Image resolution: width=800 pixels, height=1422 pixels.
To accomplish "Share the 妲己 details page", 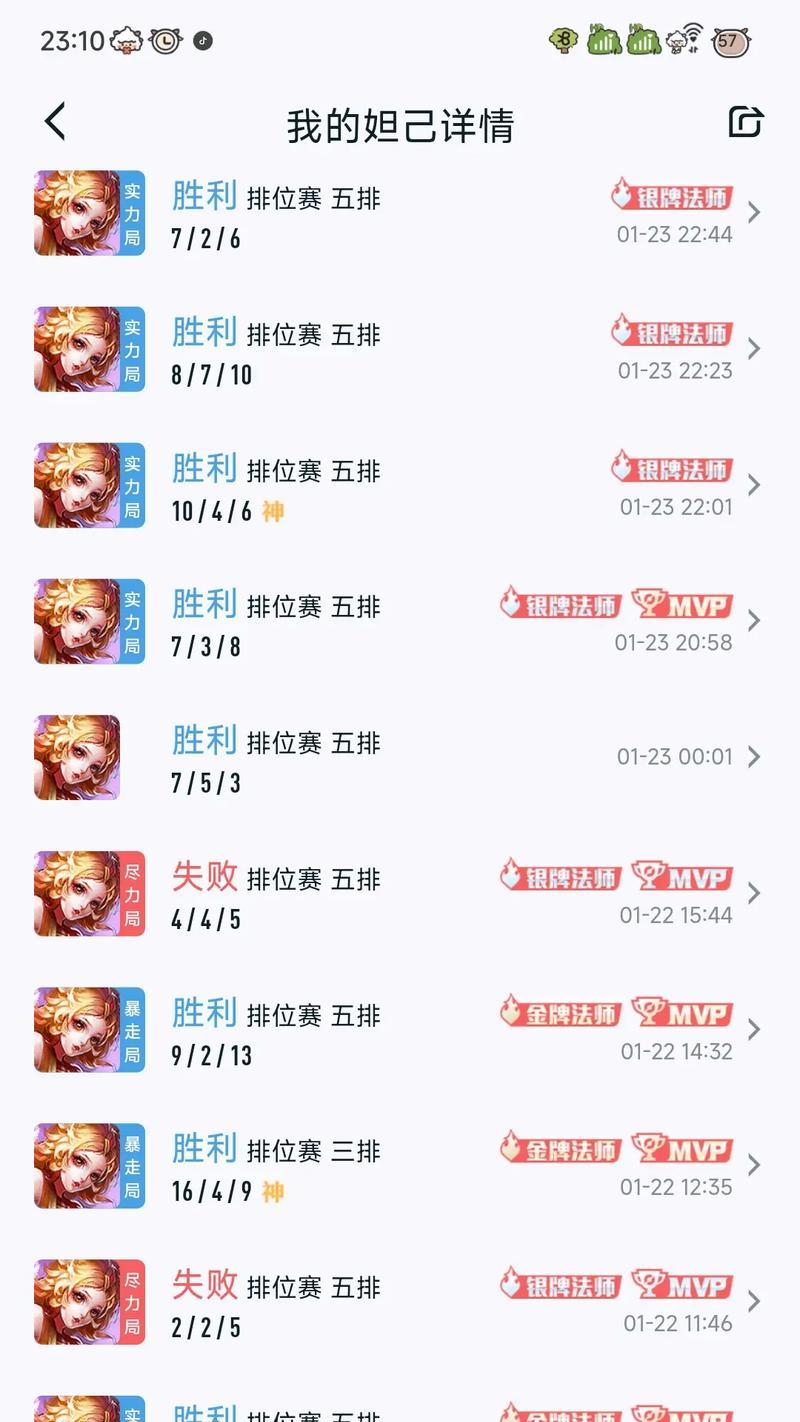I will 745,122.
